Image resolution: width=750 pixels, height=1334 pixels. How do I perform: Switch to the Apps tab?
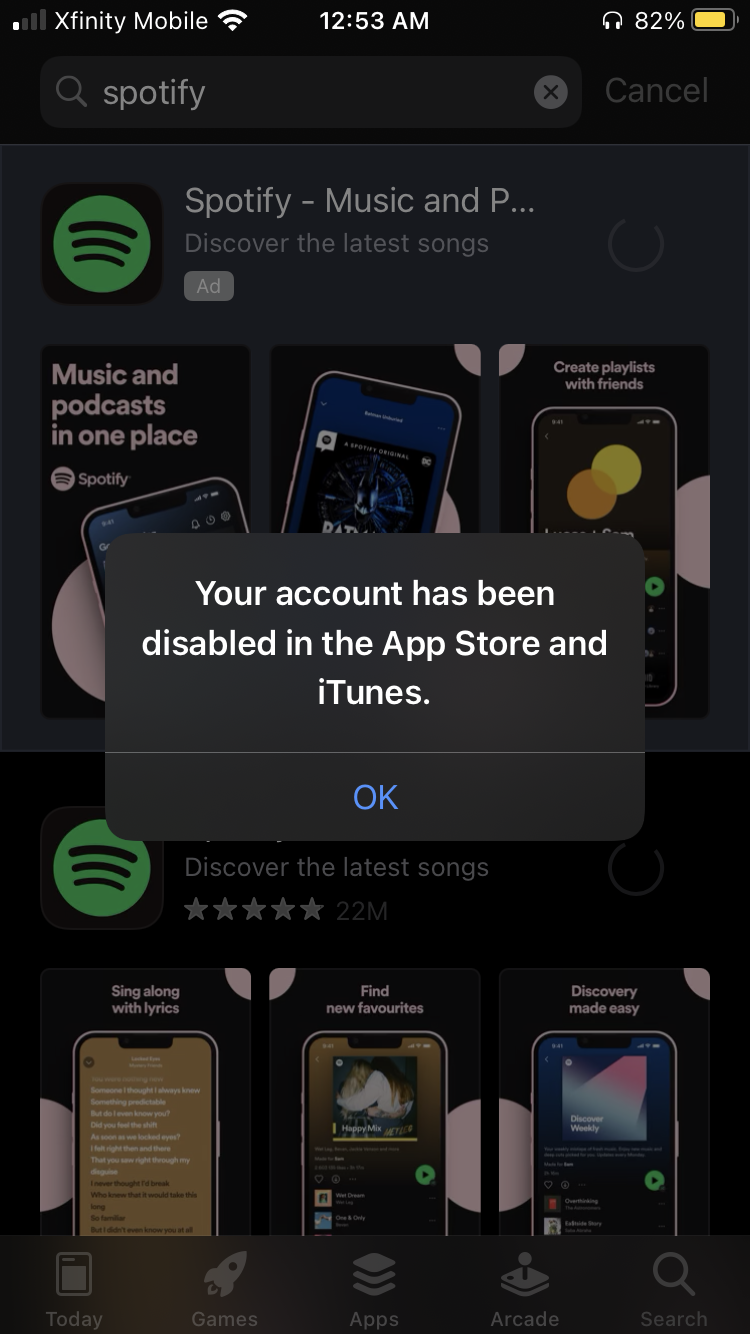374,1290
